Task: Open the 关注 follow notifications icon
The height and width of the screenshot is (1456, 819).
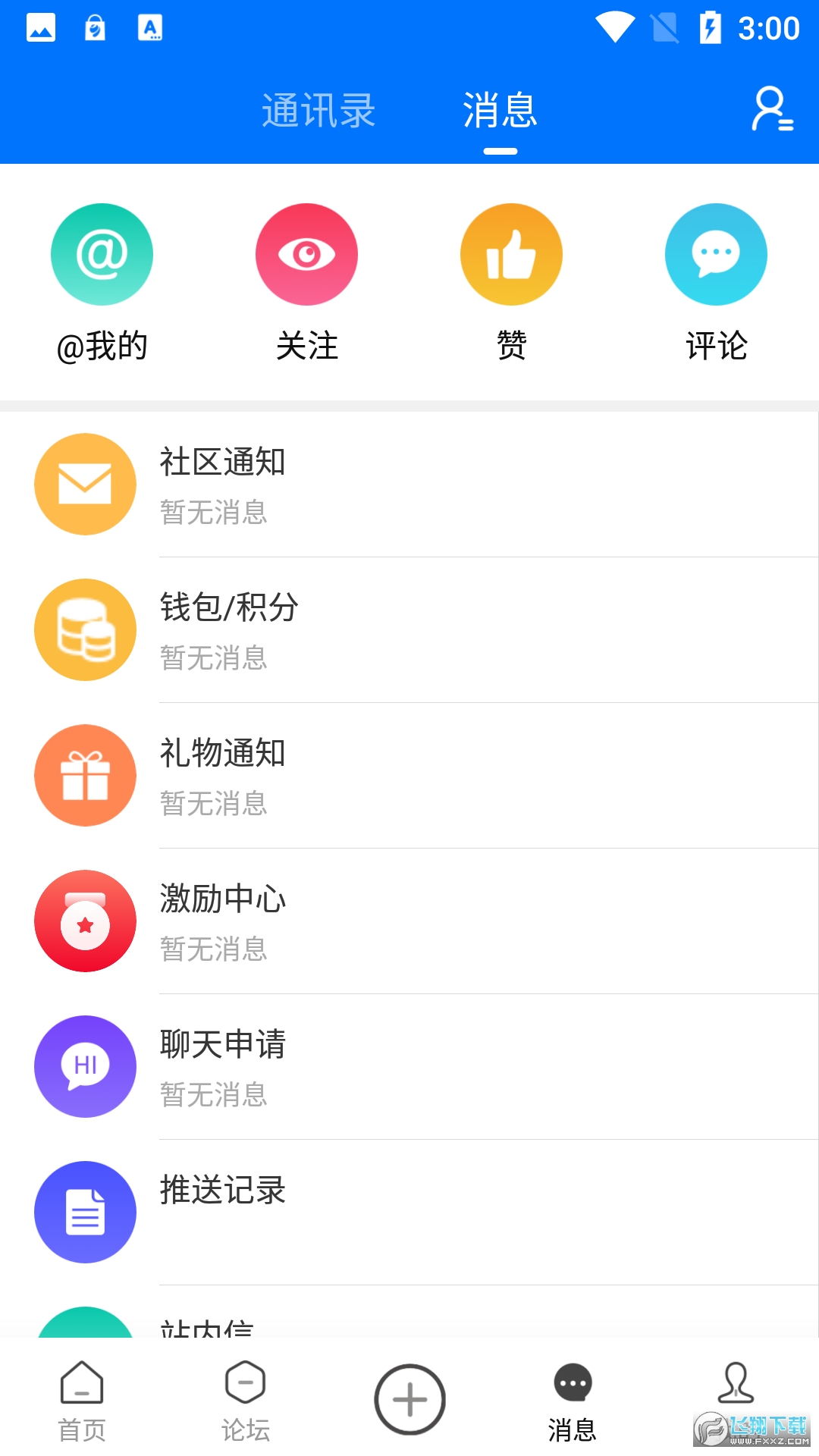Action: click(306, 254)
